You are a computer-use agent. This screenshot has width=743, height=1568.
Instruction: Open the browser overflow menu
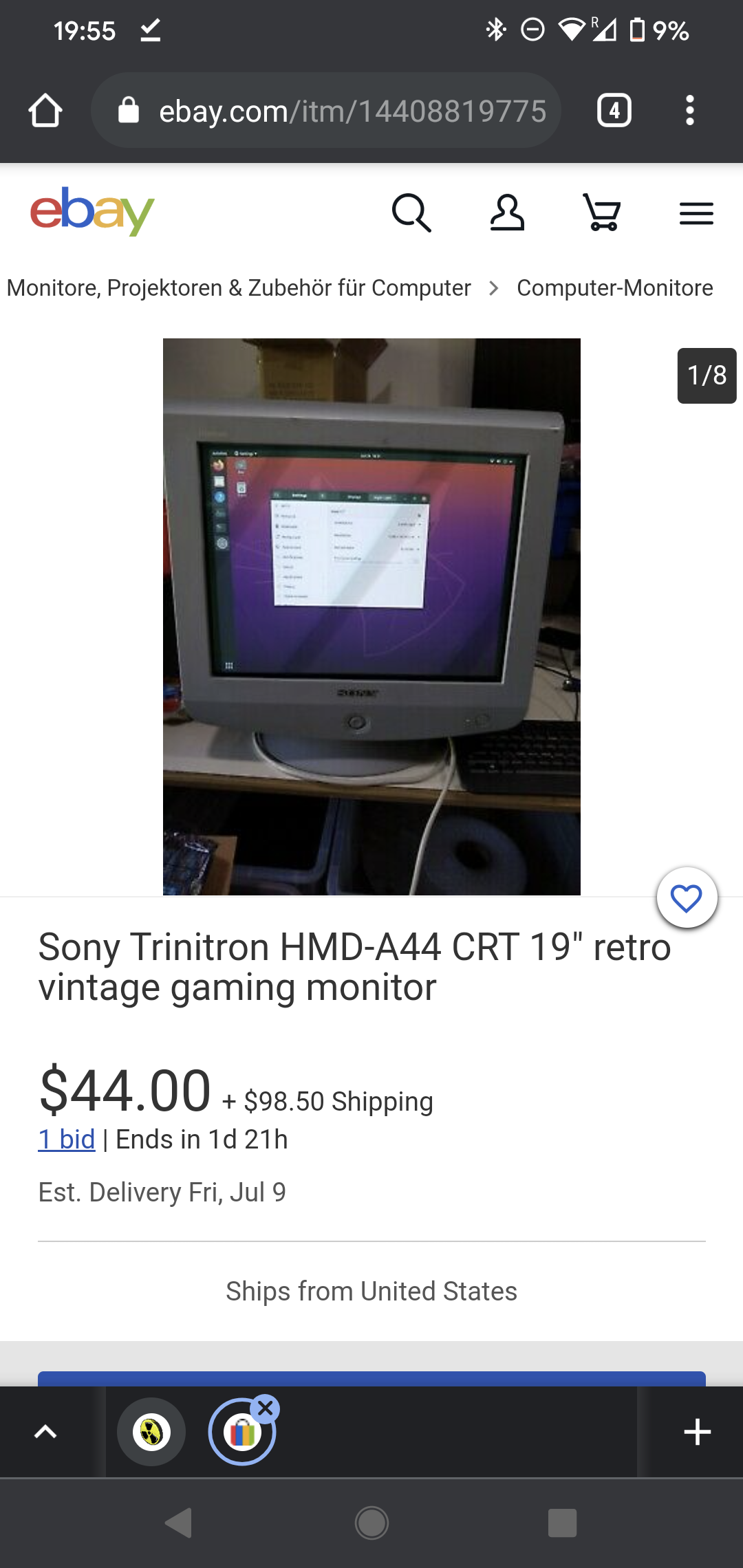coord(689,110)
